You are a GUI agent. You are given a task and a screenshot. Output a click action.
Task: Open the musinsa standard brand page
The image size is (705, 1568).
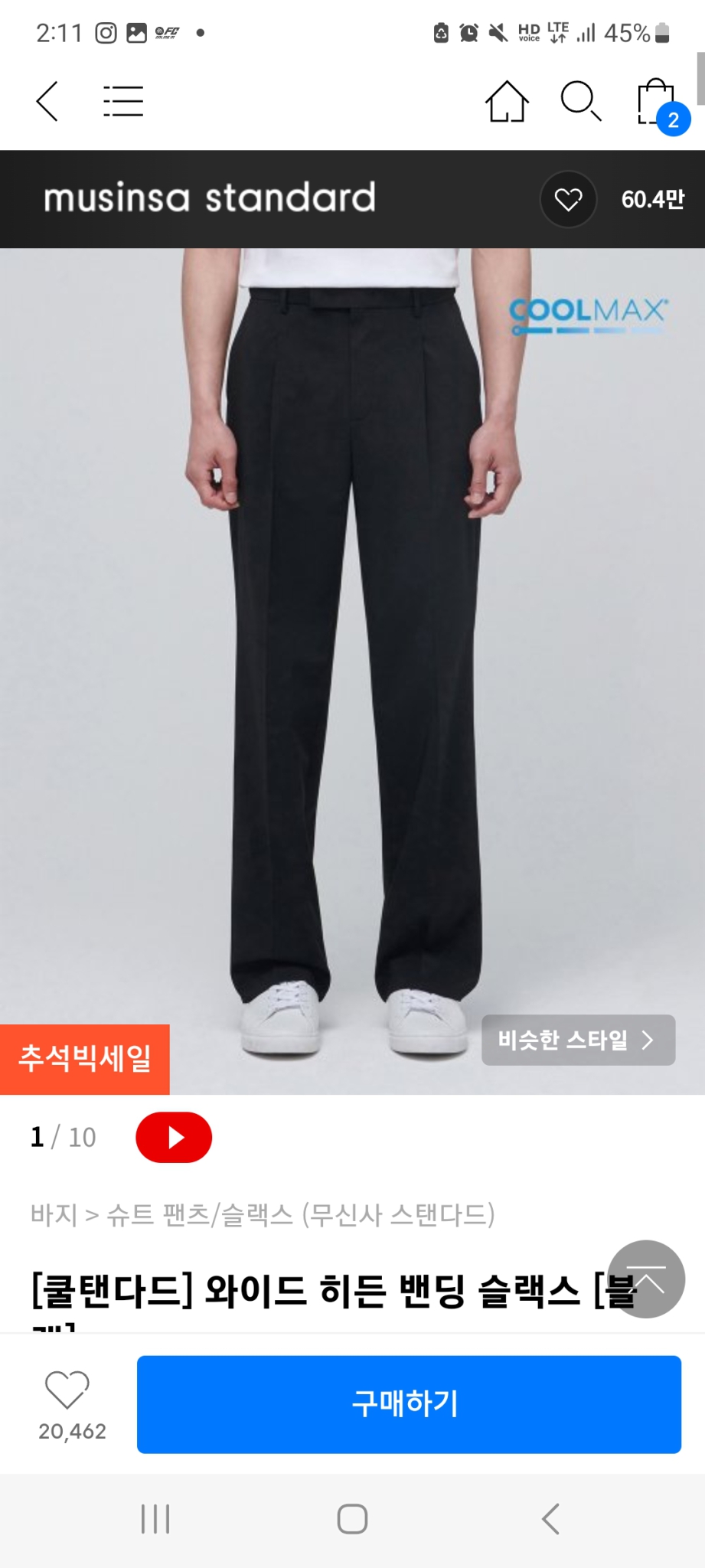(x=210, y=198)
